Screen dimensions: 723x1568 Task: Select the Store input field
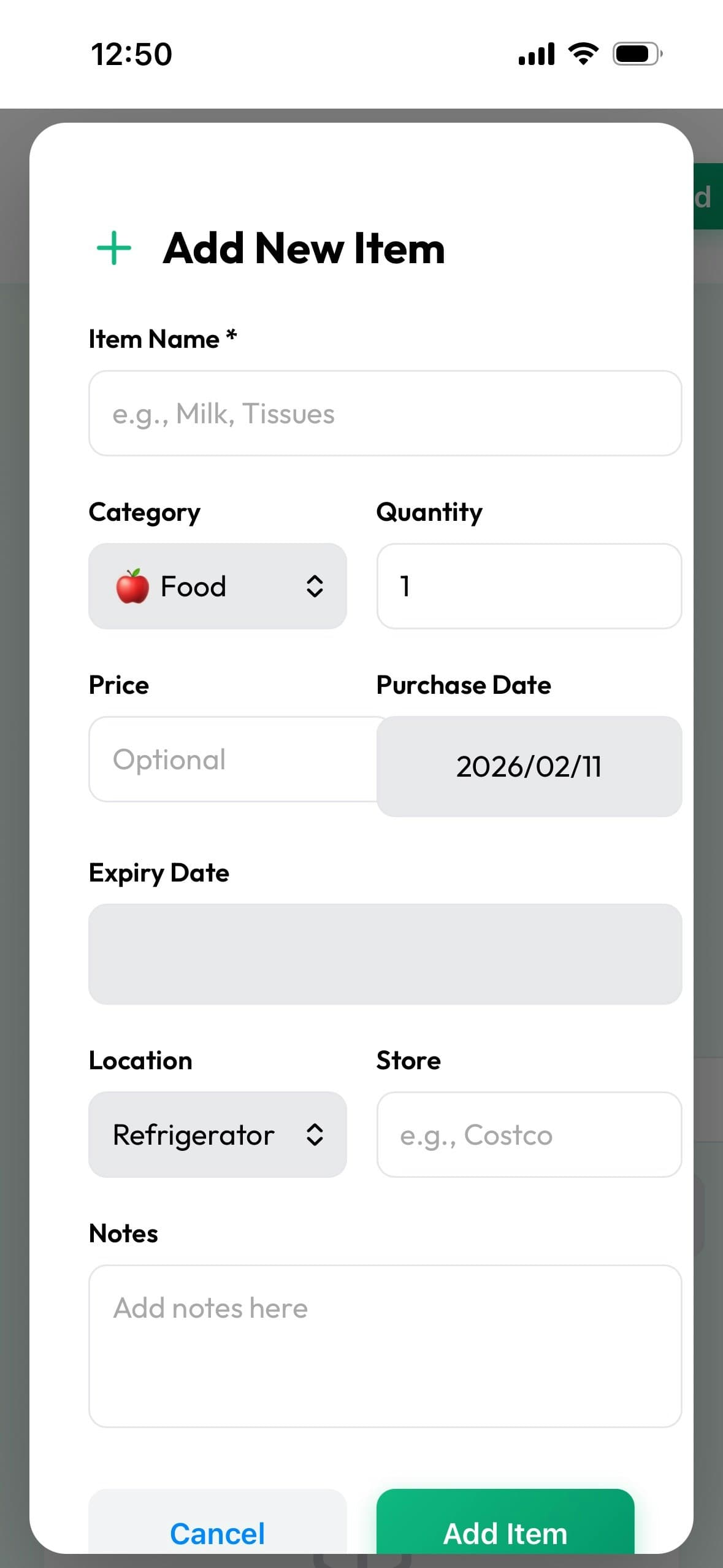529,1134
